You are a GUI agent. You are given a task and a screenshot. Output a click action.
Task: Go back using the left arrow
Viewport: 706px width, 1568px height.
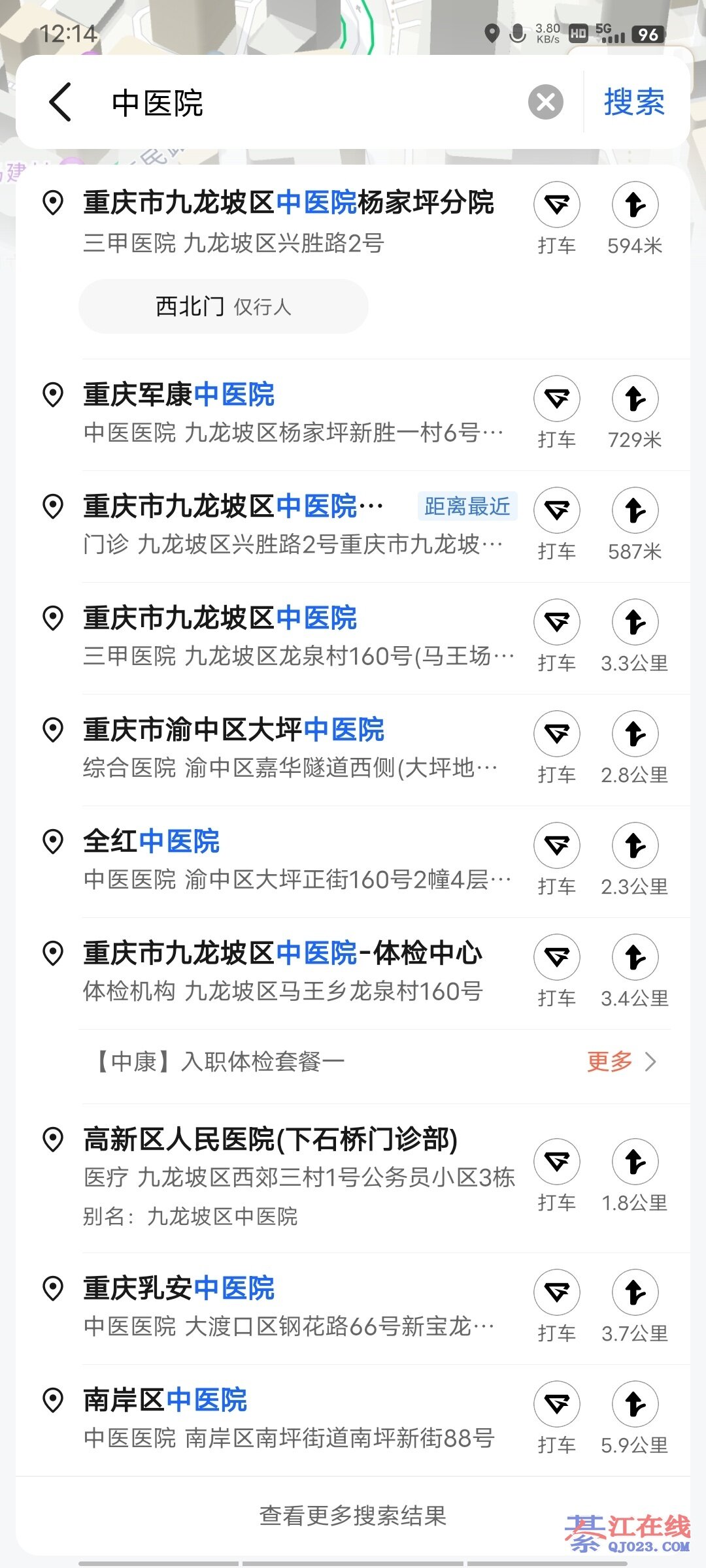pos(60,103)
